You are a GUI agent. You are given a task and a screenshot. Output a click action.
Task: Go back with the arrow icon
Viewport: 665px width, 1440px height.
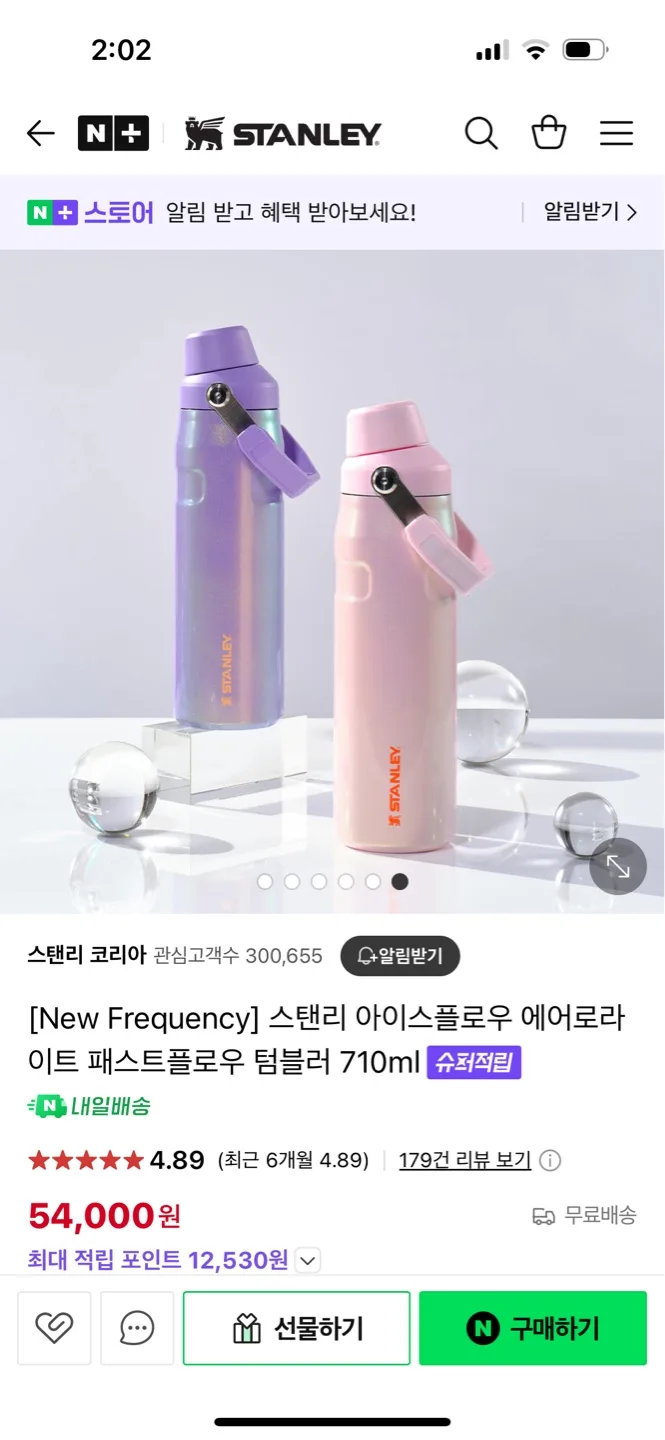tap(40, 133)
